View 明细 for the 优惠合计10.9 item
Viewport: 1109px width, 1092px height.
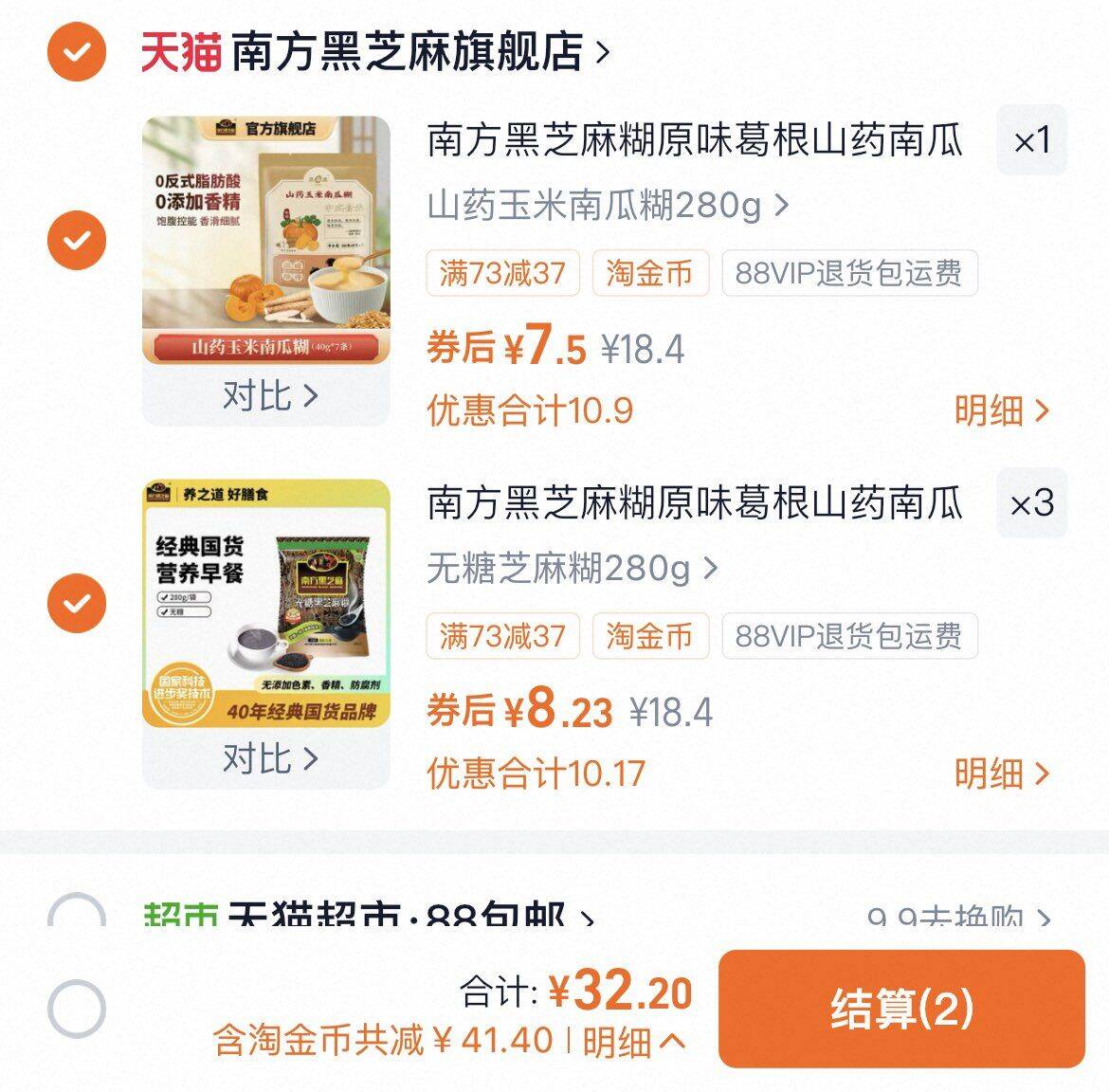1002,410
